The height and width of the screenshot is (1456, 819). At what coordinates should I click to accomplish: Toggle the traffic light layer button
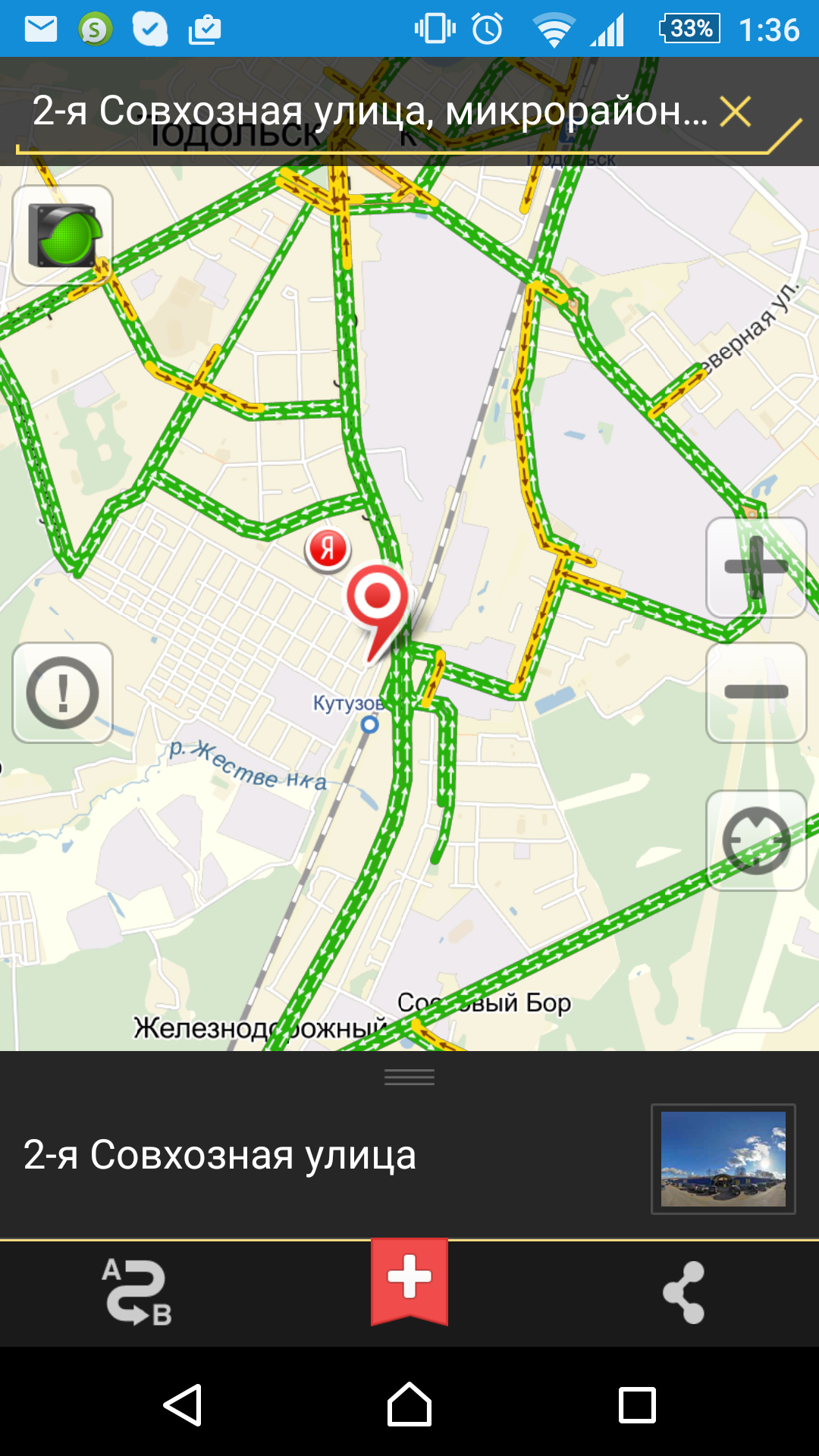point(63,235)
